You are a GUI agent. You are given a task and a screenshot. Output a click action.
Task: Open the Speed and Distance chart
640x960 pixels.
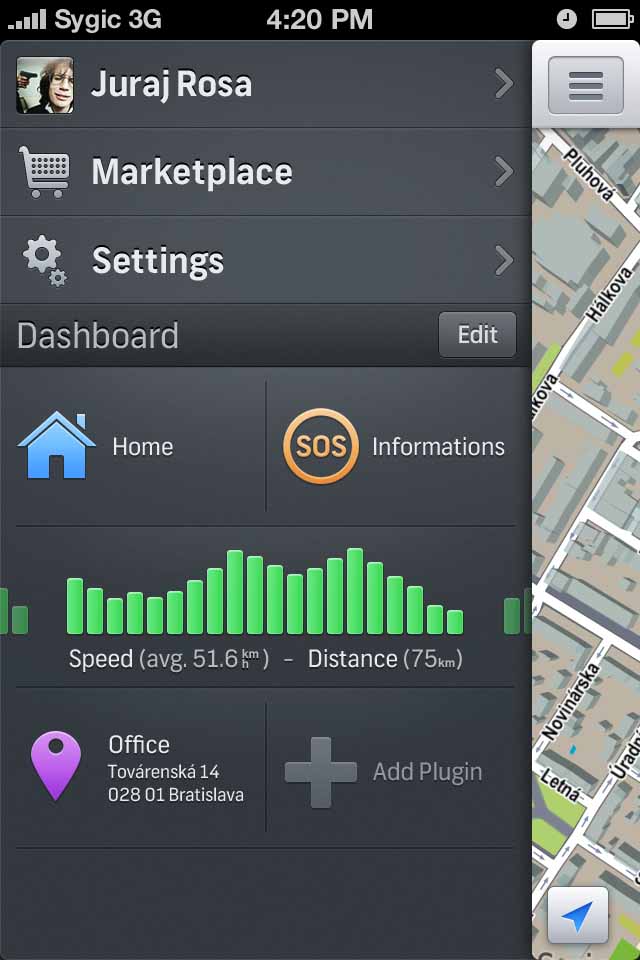[x=265, y=605]
